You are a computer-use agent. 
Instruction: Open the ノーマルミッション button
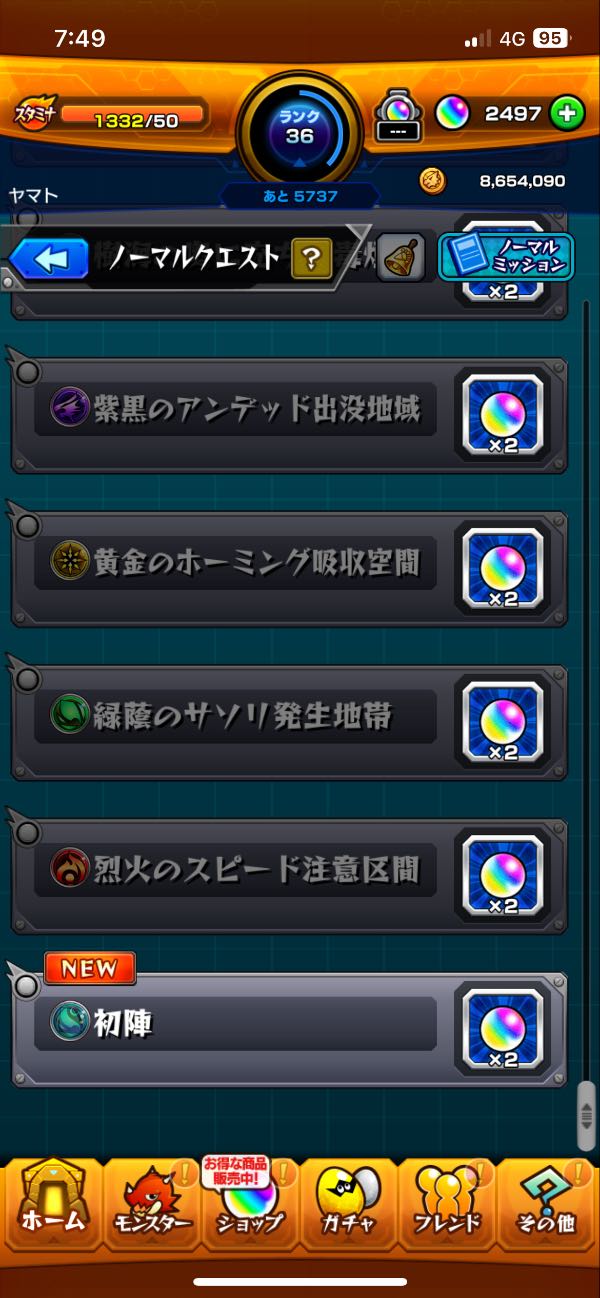506,257
